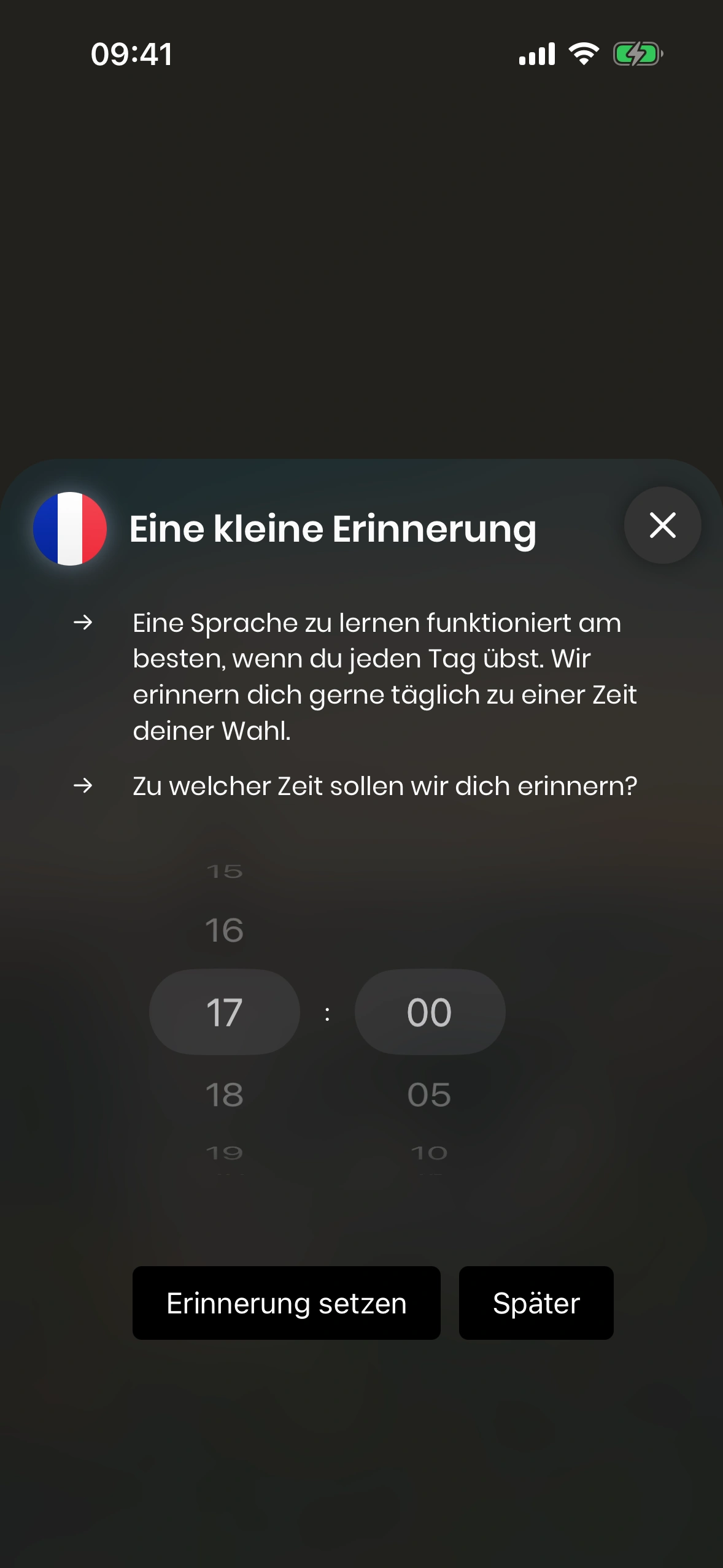Close the reminder dialog
723x1568 pixels.
662,526
